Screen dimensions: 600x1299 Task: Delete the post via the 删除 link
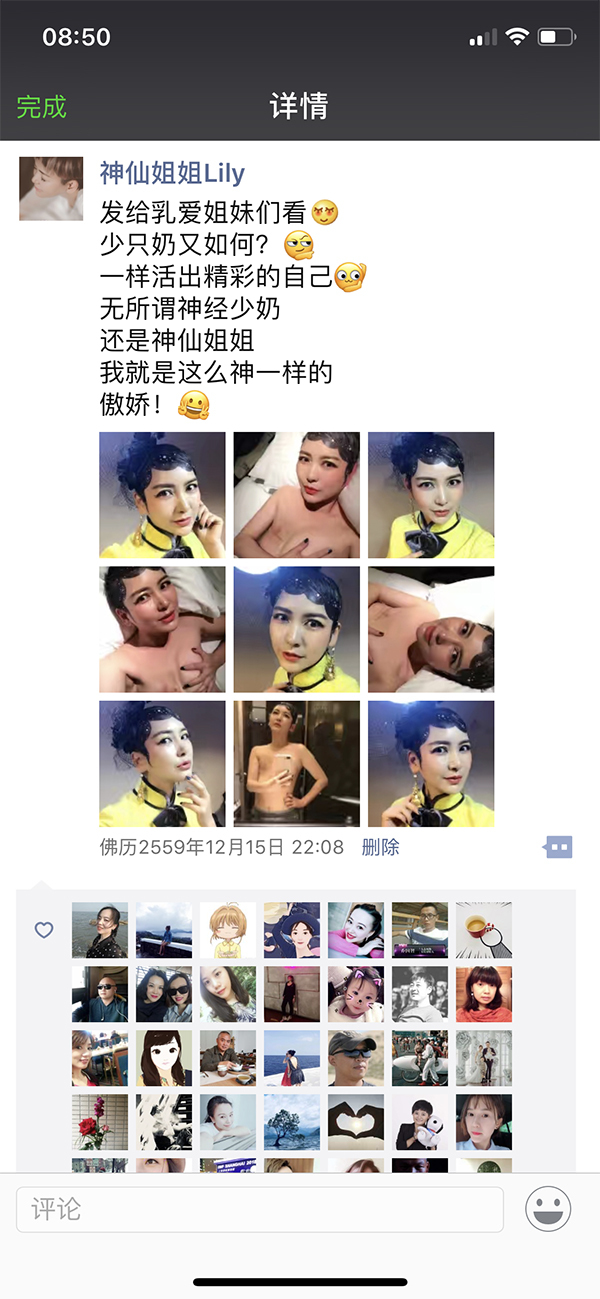pos(380,847)
